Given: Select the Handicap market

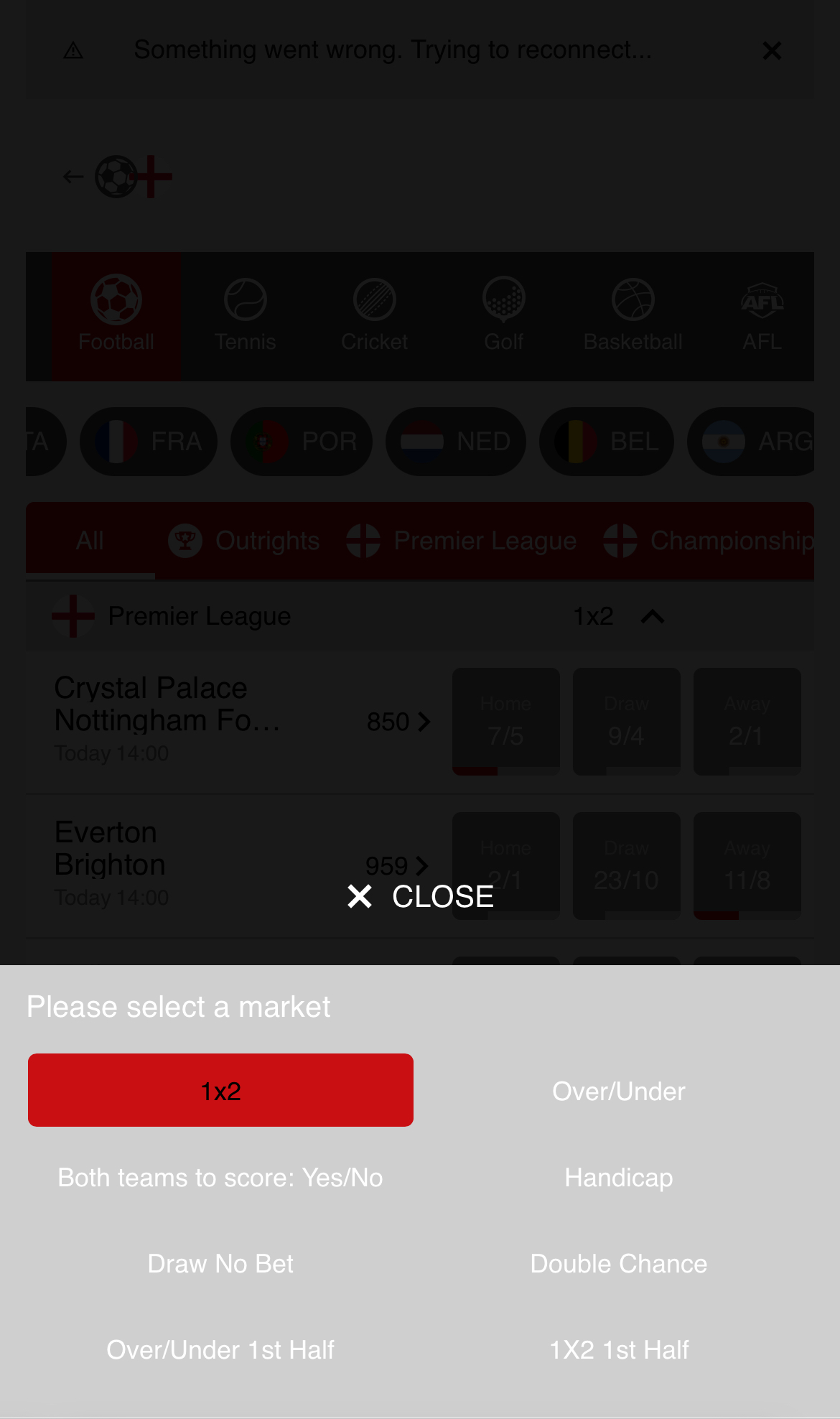Looking at the screenshot, I should 618,1178.
